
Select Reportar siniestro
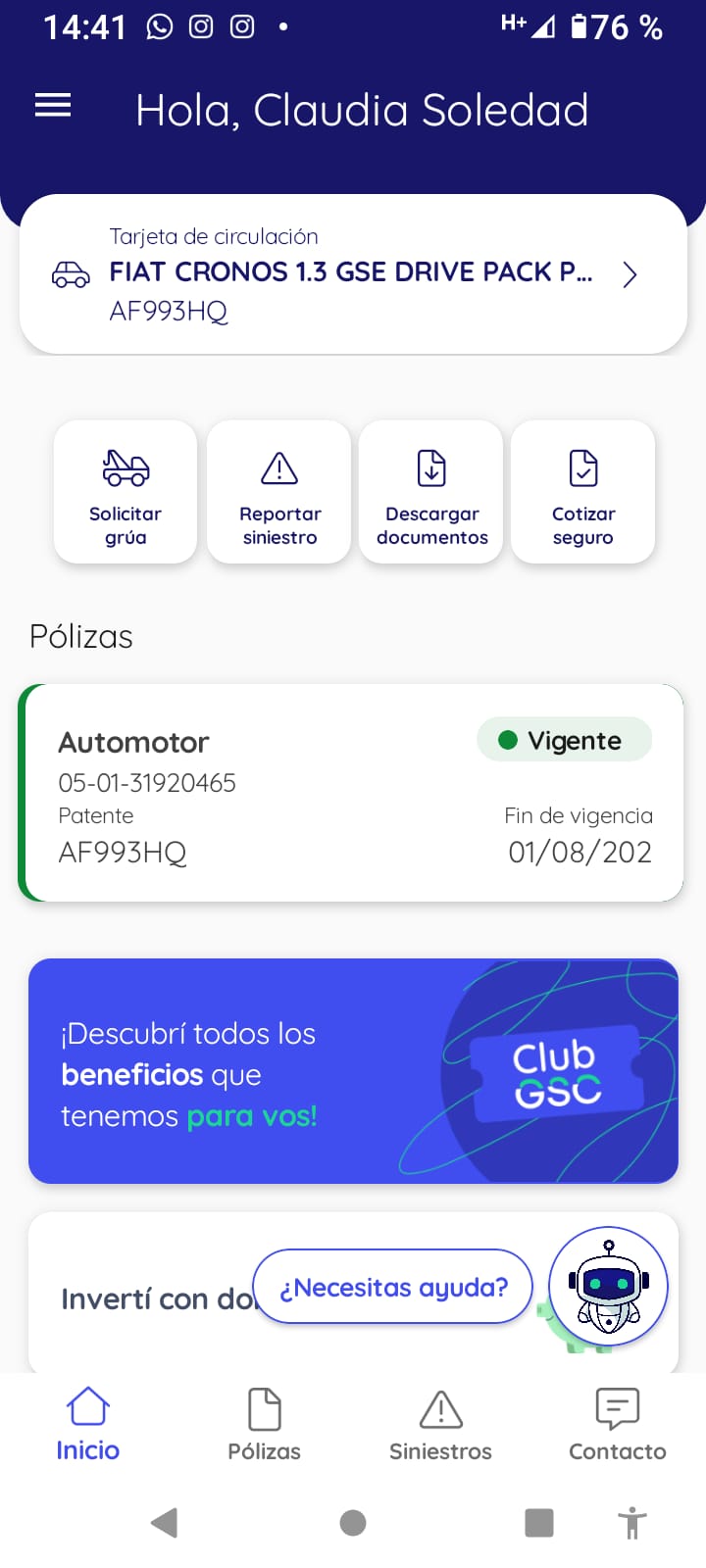coord(279,492)
